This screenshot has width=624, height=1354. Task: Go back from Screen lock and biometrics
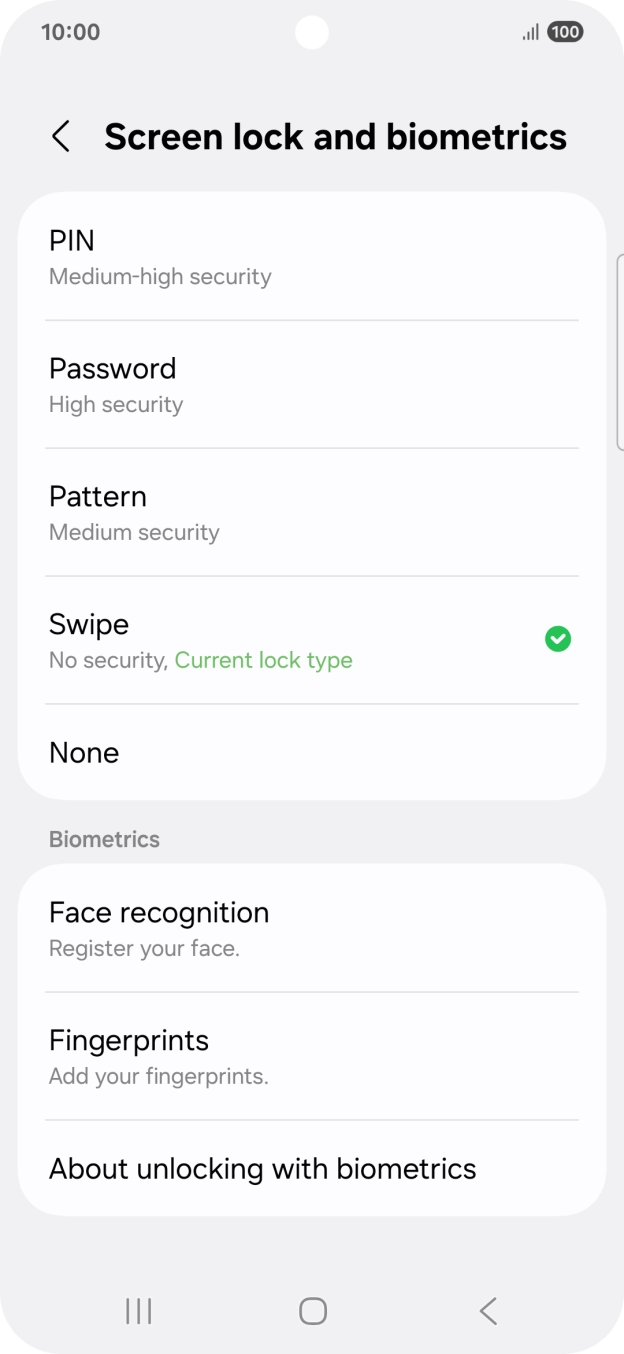coord(61,136)
